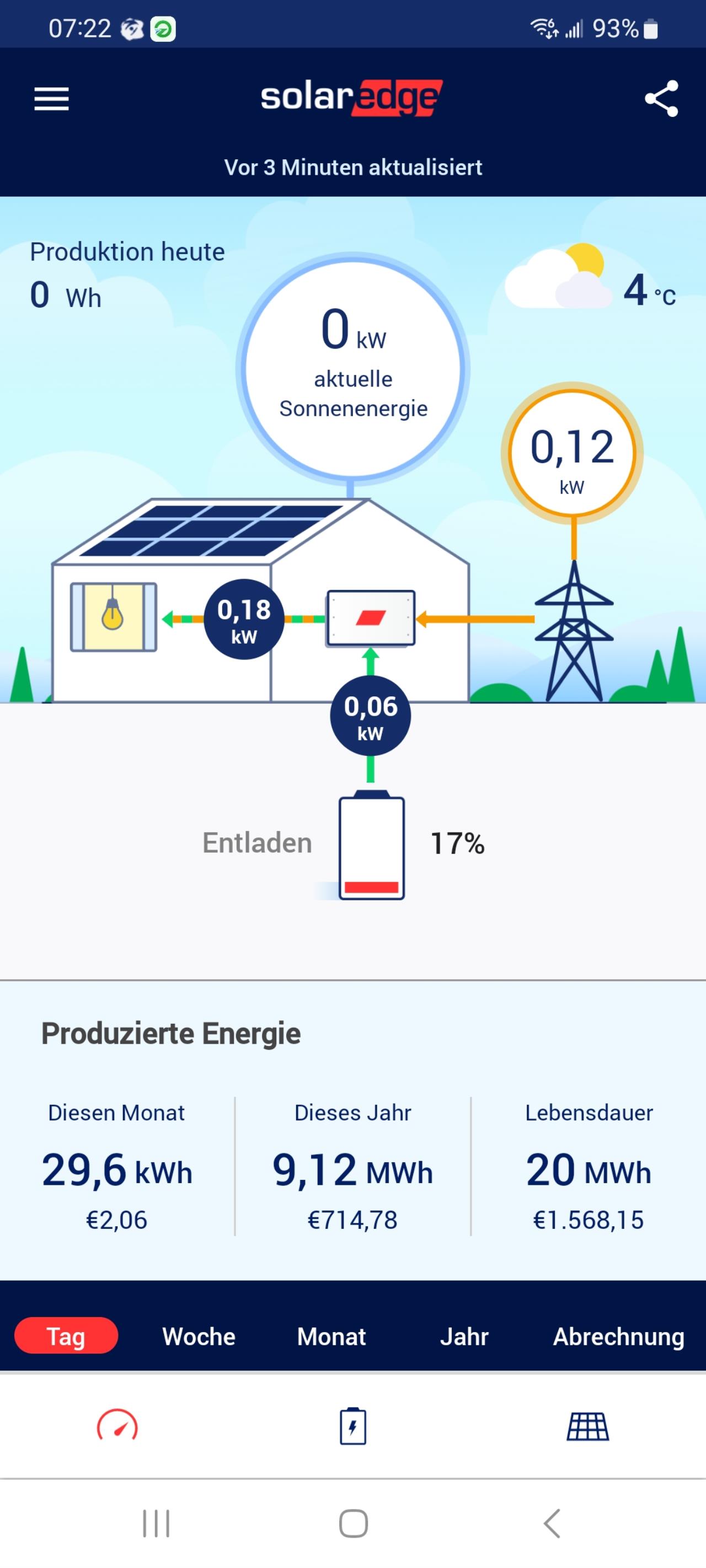
Task: Open the dashboard gauge tab
Action: (x=117, y=1426)
